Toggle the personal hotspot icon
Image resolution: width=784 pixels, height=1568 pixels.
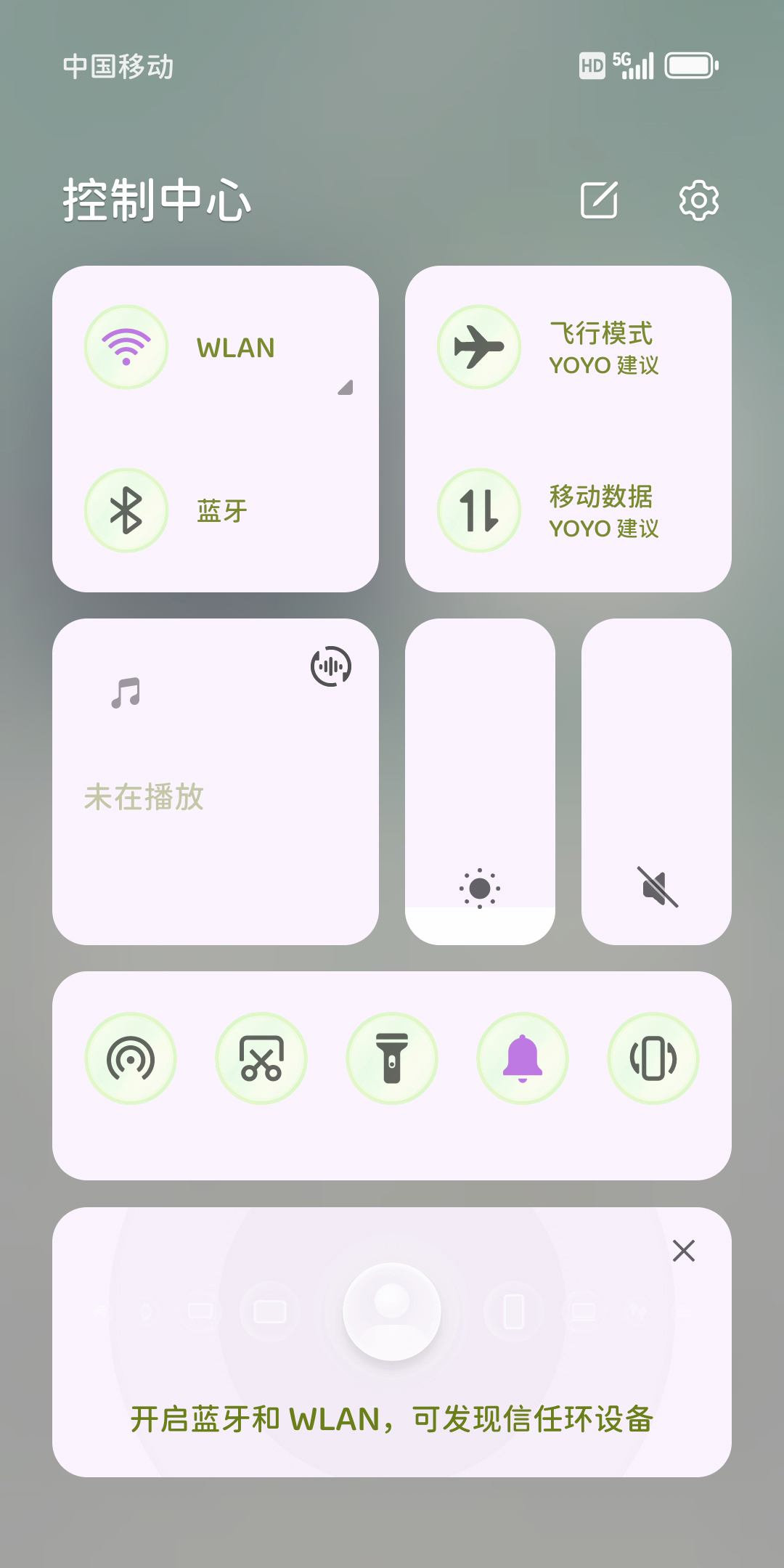(x=131, y=1058)
